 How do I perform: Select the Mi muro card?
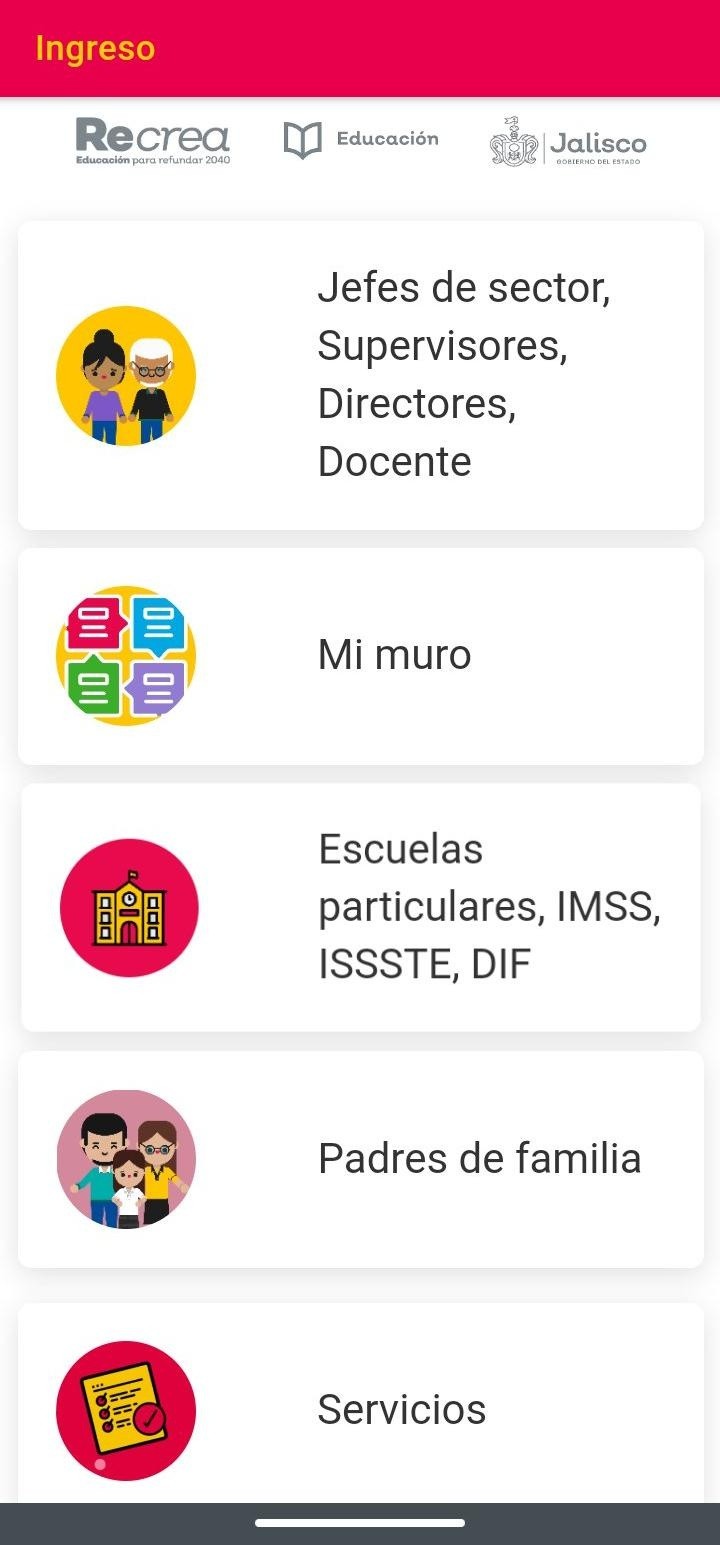(360, 656)
